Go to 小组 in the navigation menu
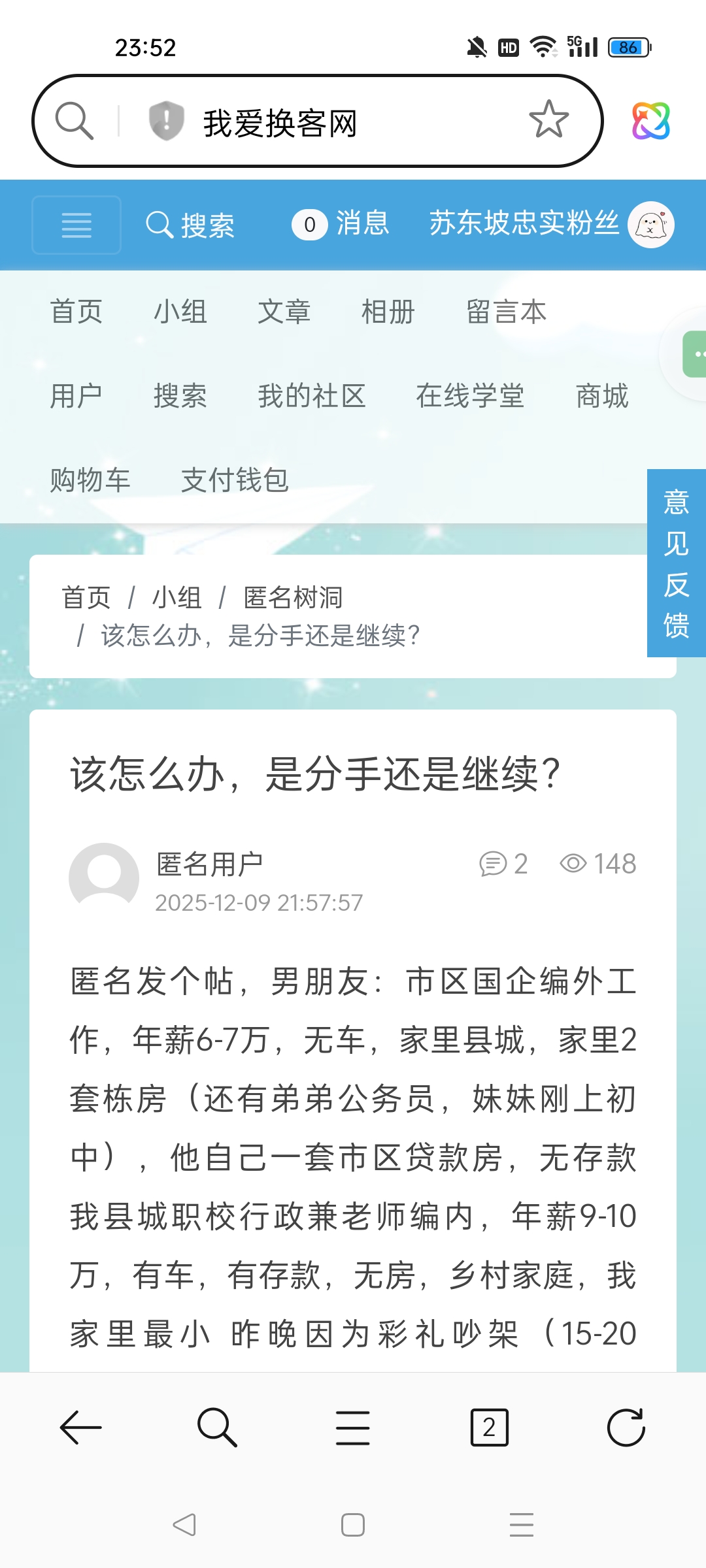Viewport: 706px width, 1568px height. [180, 312]
